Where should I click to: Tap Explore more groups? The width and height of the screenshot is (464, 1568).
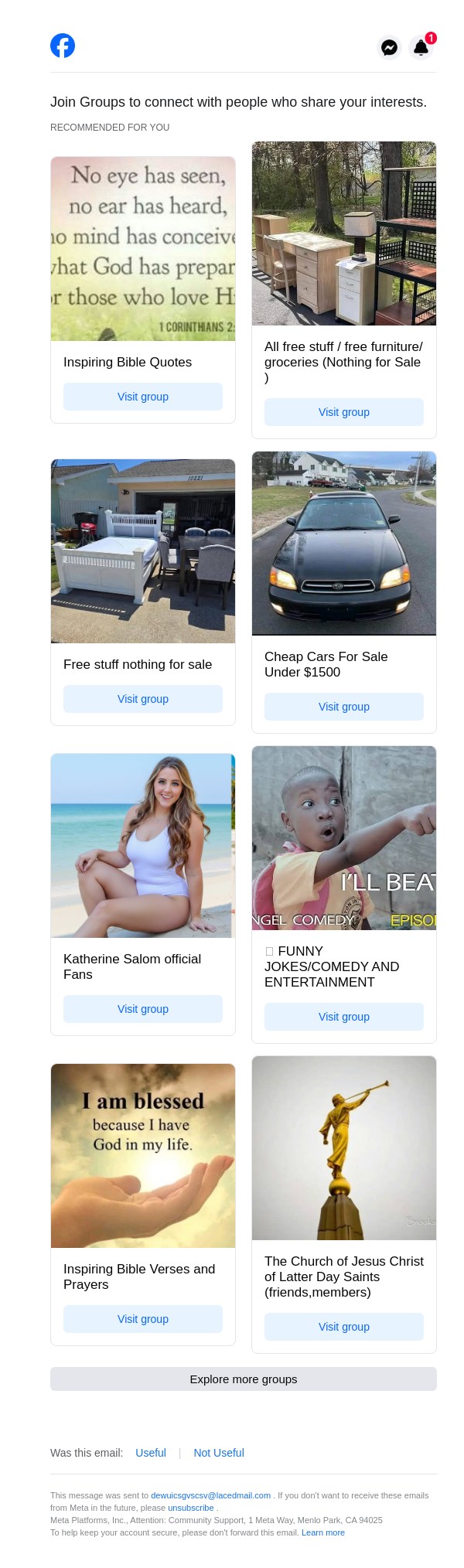(x=244, y=1379)
